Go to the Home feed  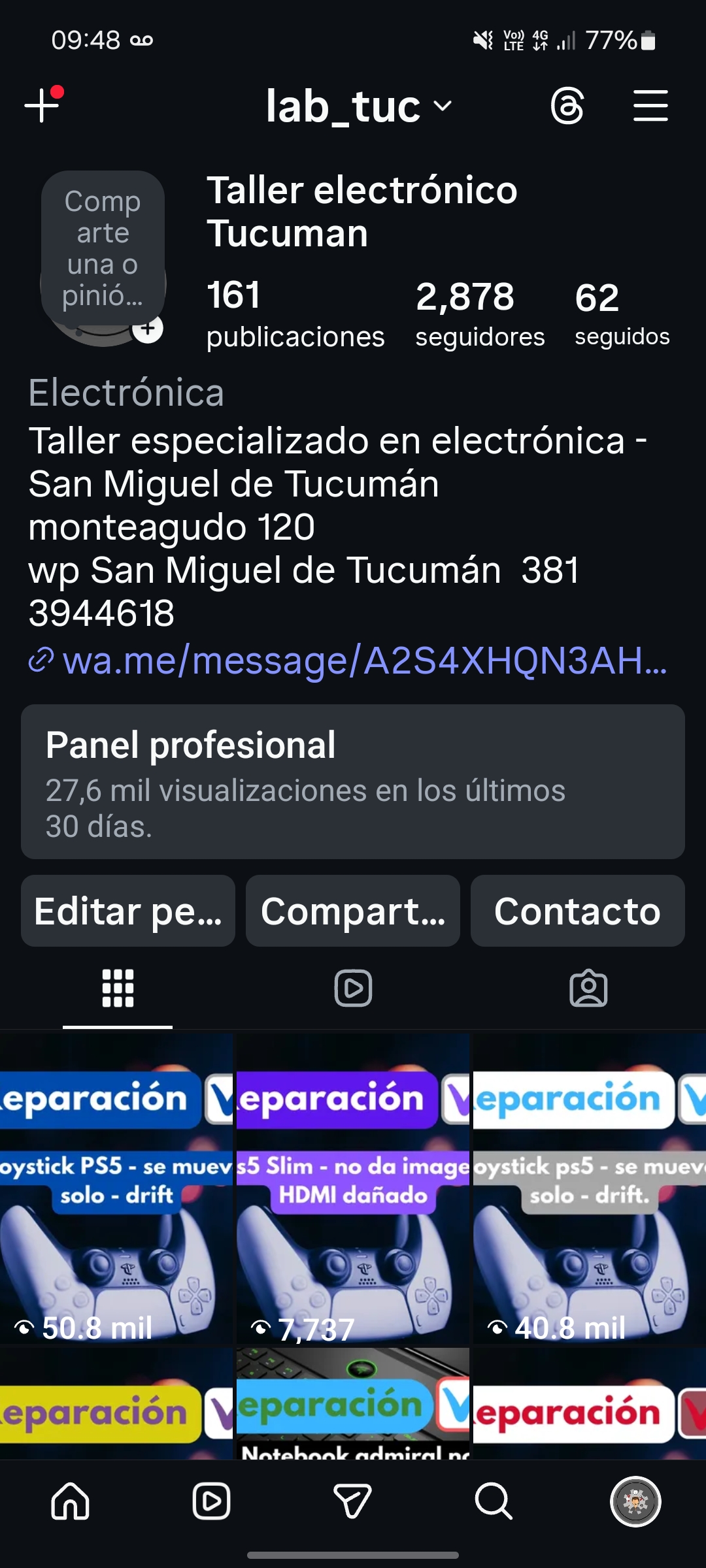pyautogui.click(x=71, y=1501)
